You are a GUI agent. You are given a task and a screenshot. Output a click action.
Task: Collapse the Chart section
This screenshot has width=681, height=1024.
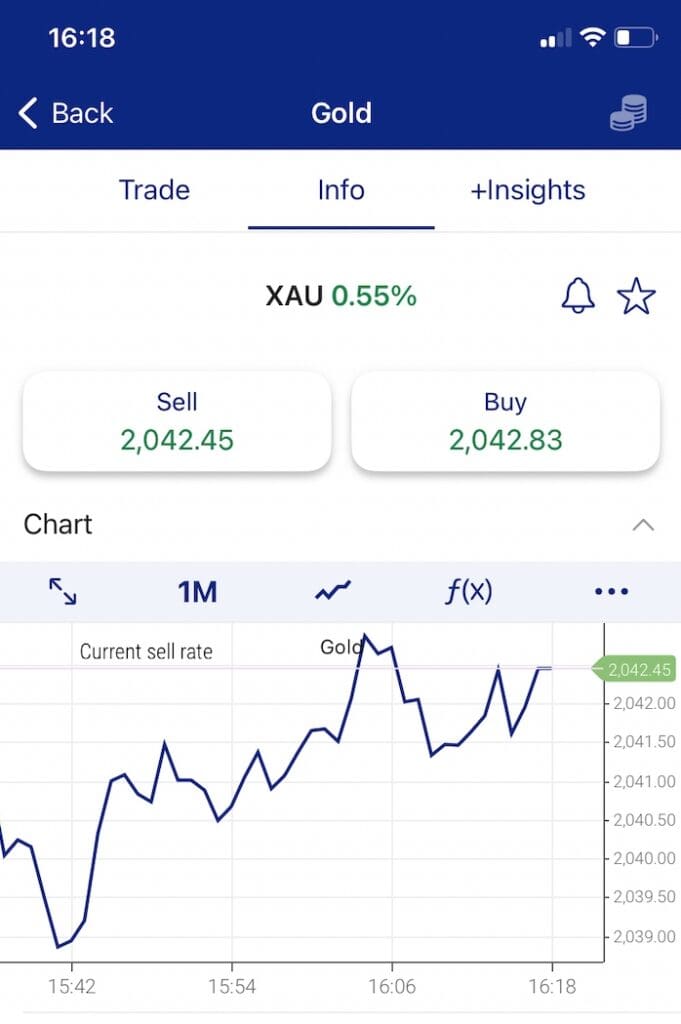(x=644, y=525)
